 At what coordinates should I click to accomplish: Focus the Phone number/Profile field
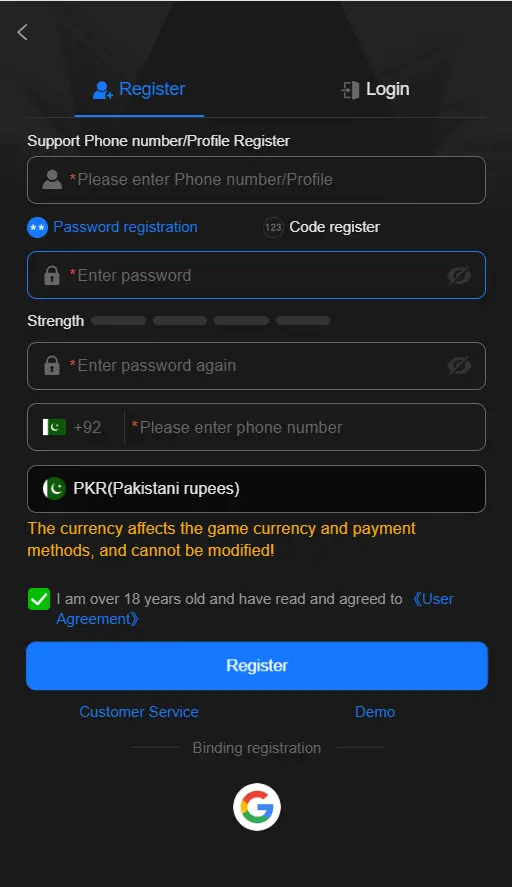coord(256,180)
